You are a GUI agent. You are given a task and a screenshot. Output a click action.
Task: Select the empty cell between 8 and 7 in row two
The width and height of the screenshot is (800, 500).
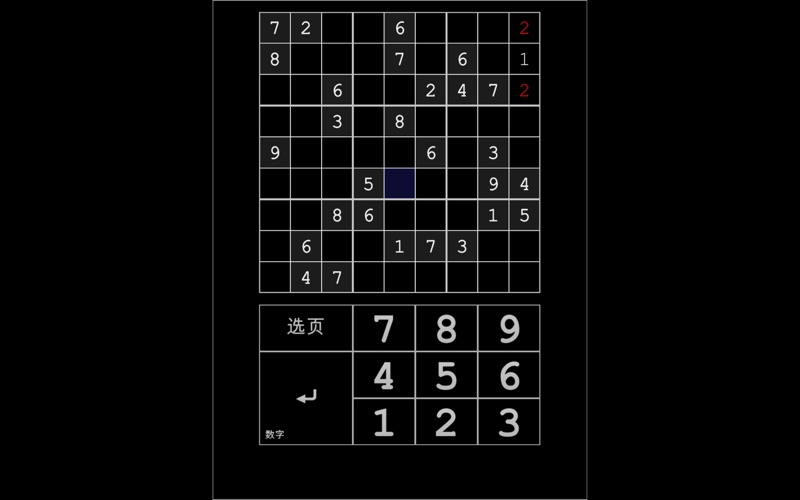337,59
